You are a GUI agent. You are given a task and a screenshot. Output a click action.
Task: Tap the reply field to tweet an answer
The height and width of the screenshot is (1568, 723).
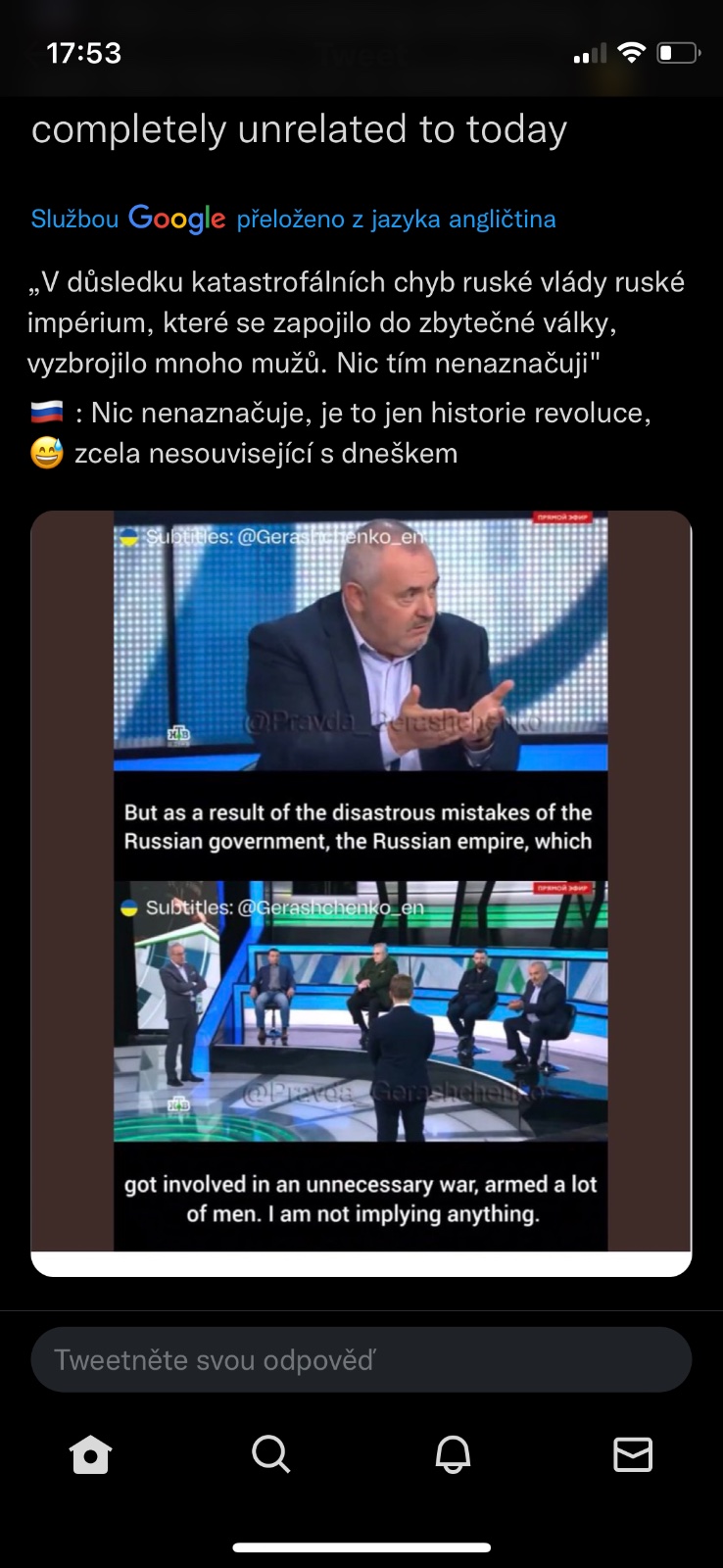[x=361, y=1360]
